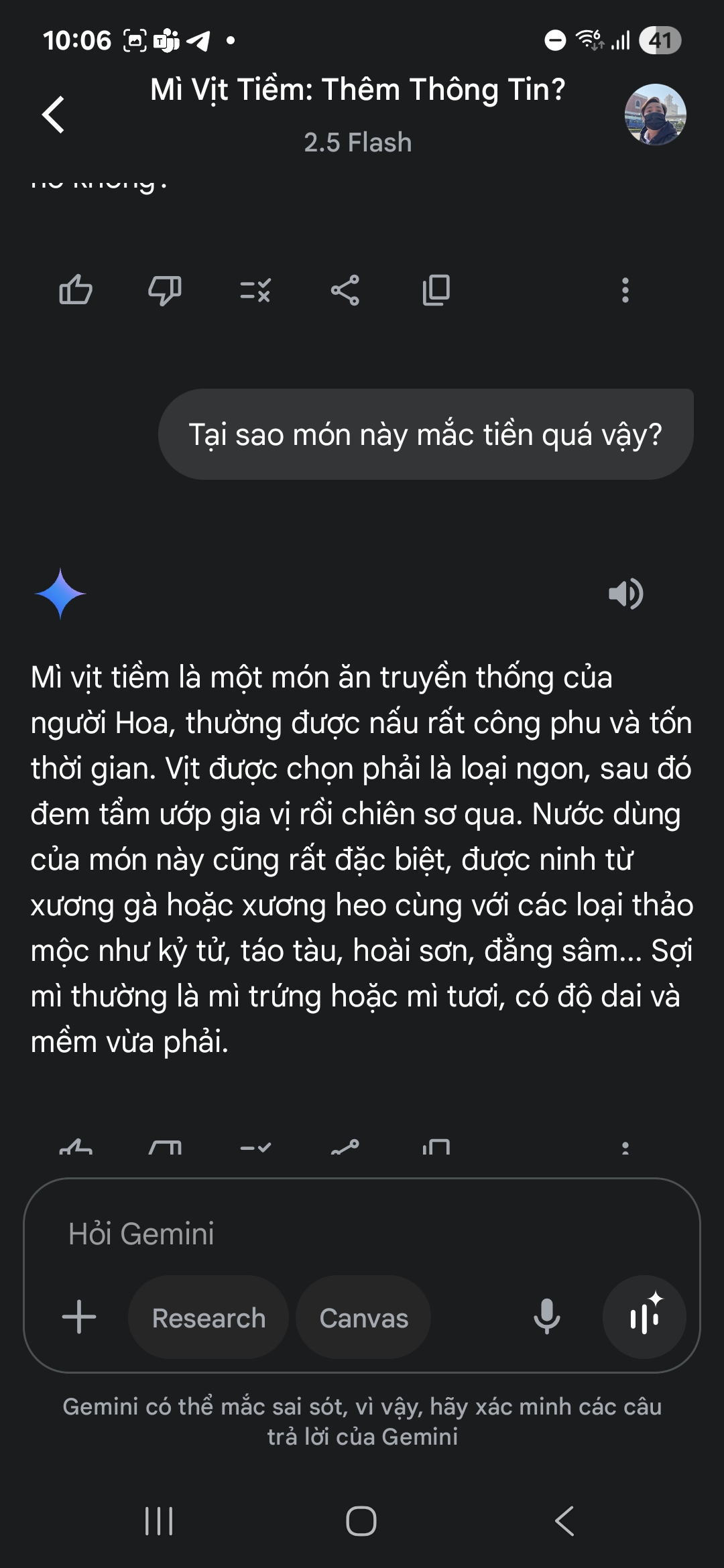Copy the response text
724x1568 pixels.
pyautogui.click(x=436, y=290)
